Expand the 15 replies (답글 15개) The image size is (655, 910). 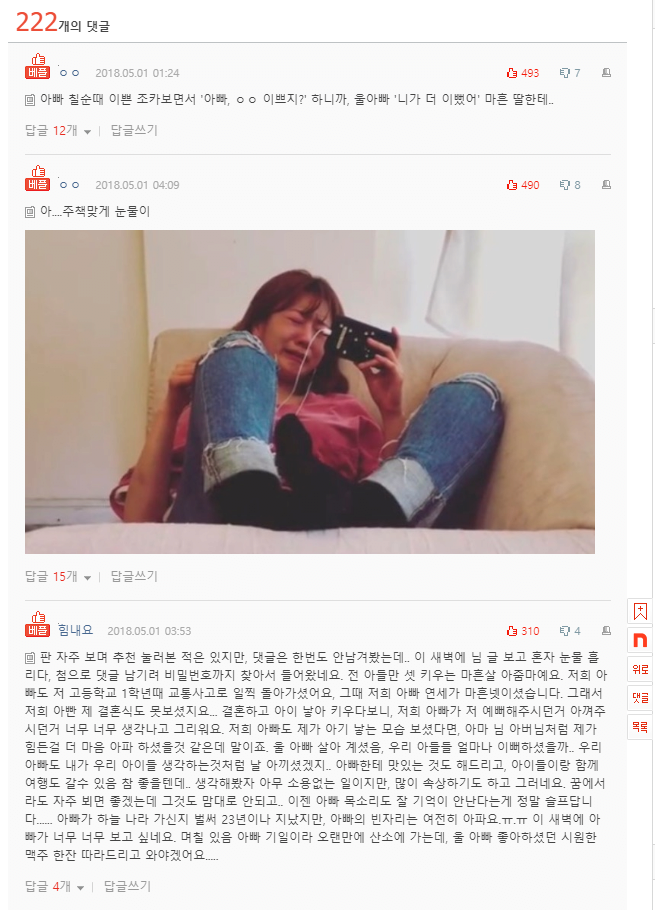tap(58, 576)
